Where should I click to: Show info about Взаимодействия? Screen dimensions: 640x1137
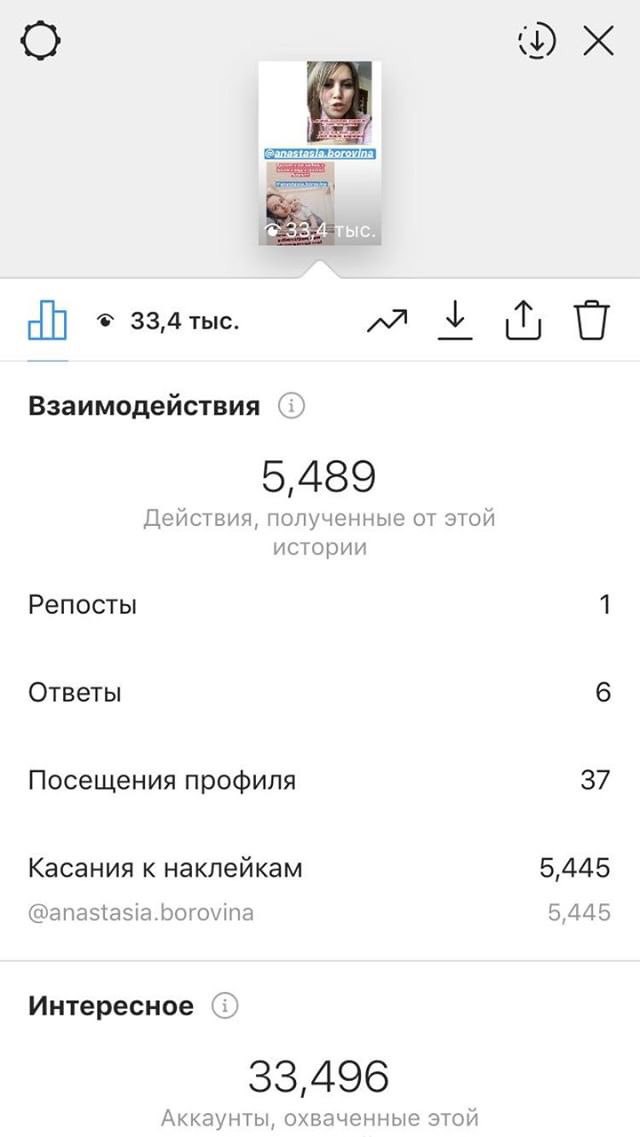[291, 405]
